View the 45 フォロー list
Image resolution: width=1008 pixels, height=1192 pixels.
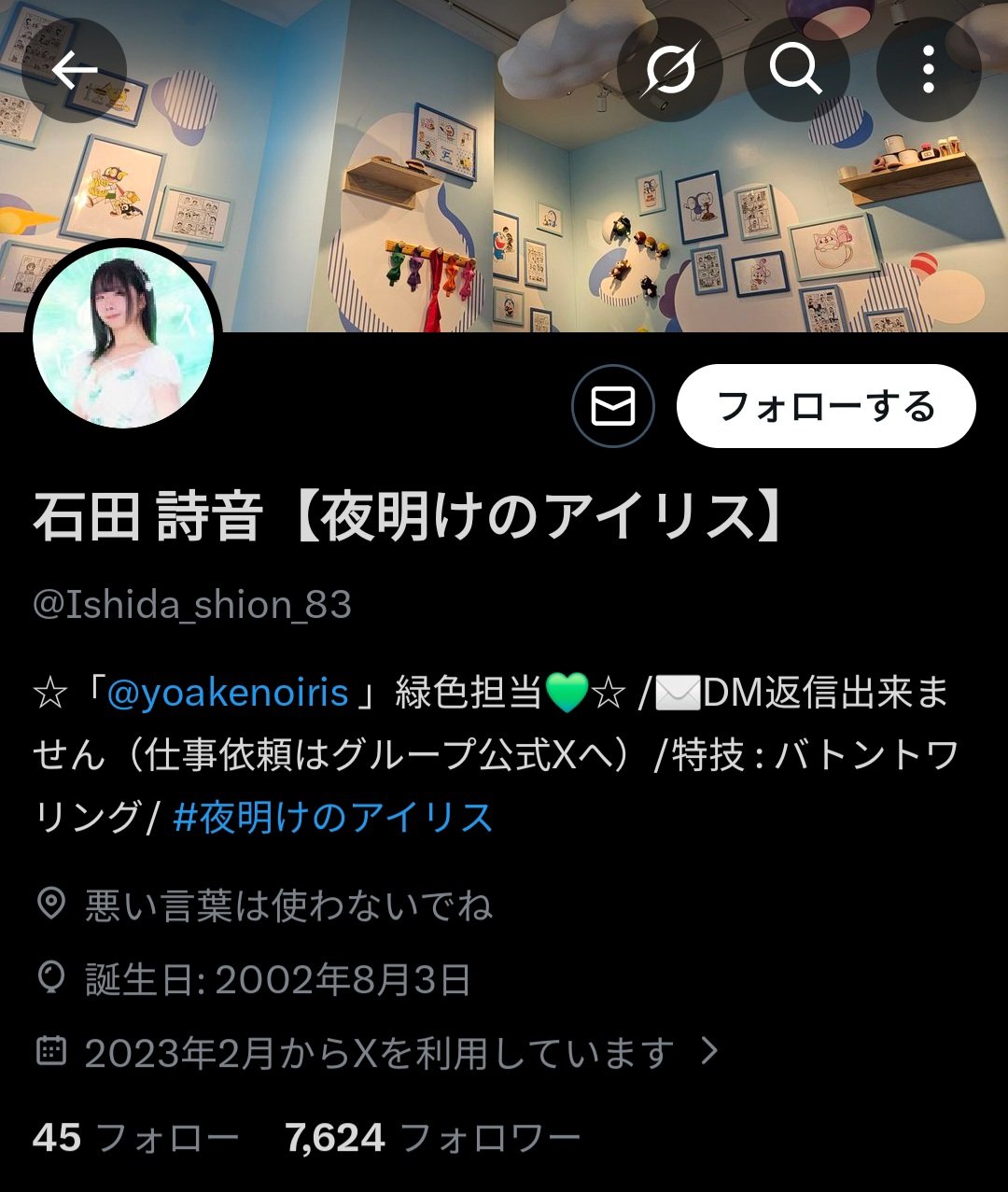pos(135,1138)
